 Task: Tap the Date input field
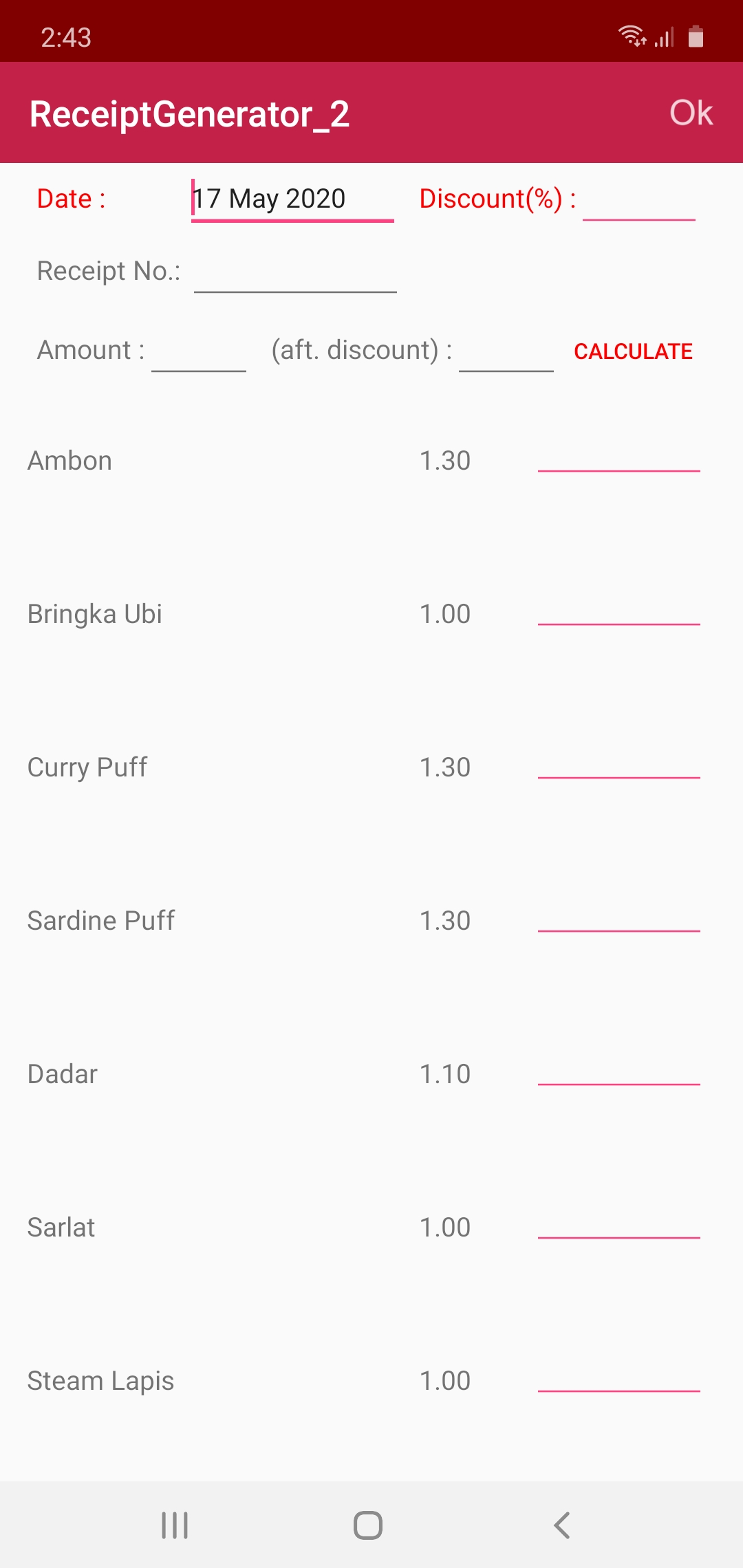click(x=292, y=199)
